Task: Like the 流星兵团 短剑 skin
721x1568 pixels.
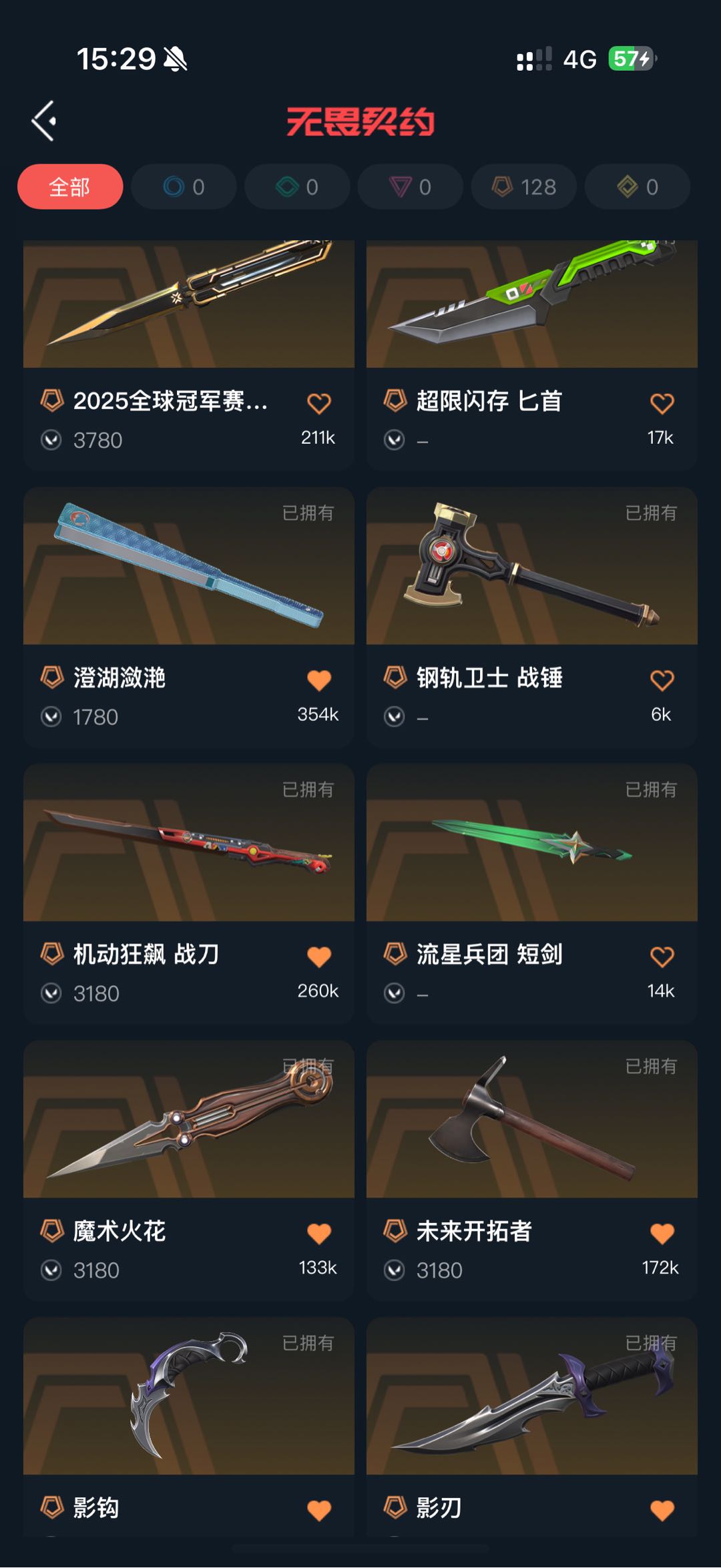Action: pyautogui.click(x=662, y=957)
